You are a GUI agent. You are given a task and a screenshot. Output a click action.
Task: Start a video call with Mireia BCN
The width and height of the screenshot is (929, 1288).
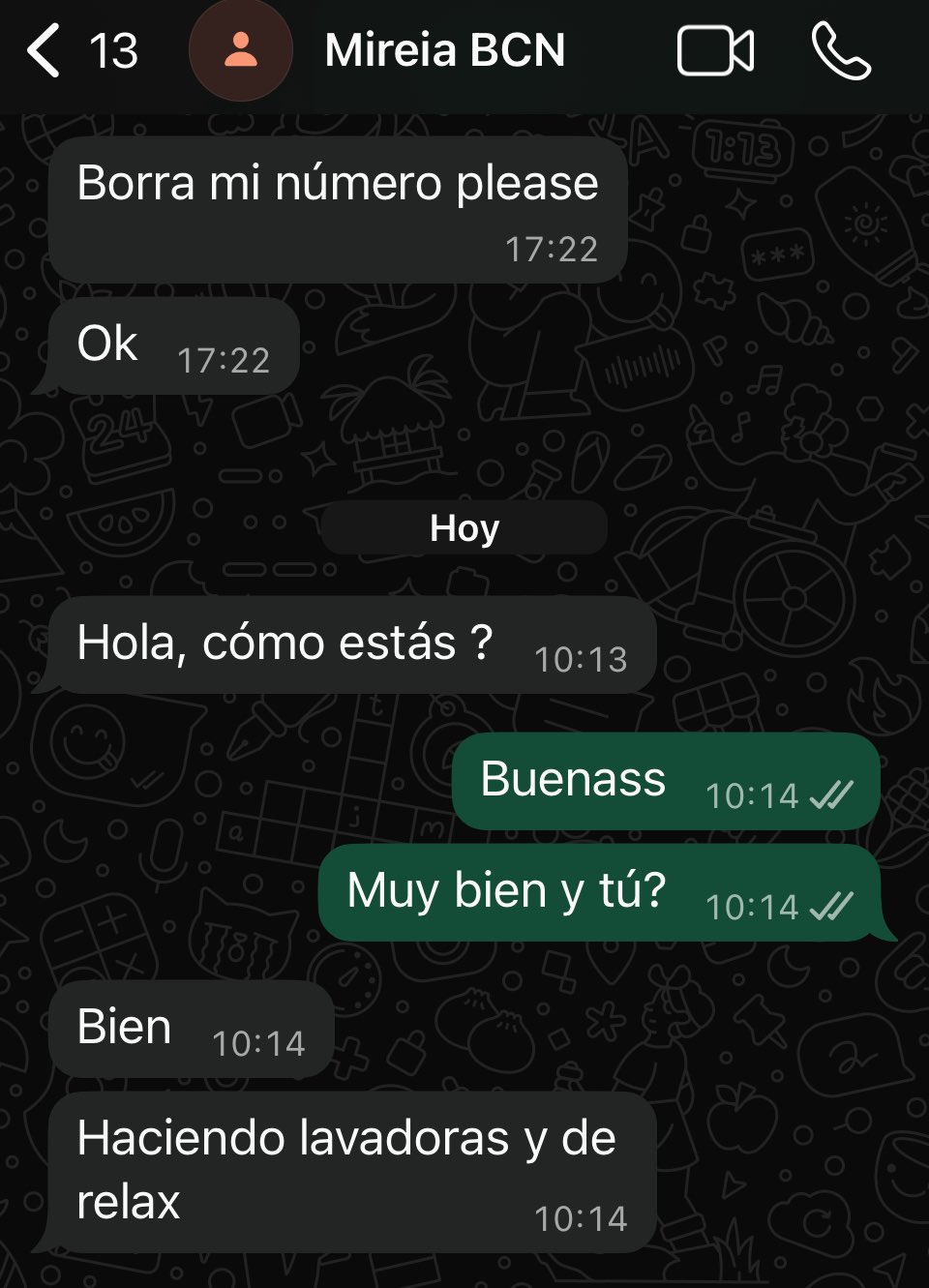715,50
